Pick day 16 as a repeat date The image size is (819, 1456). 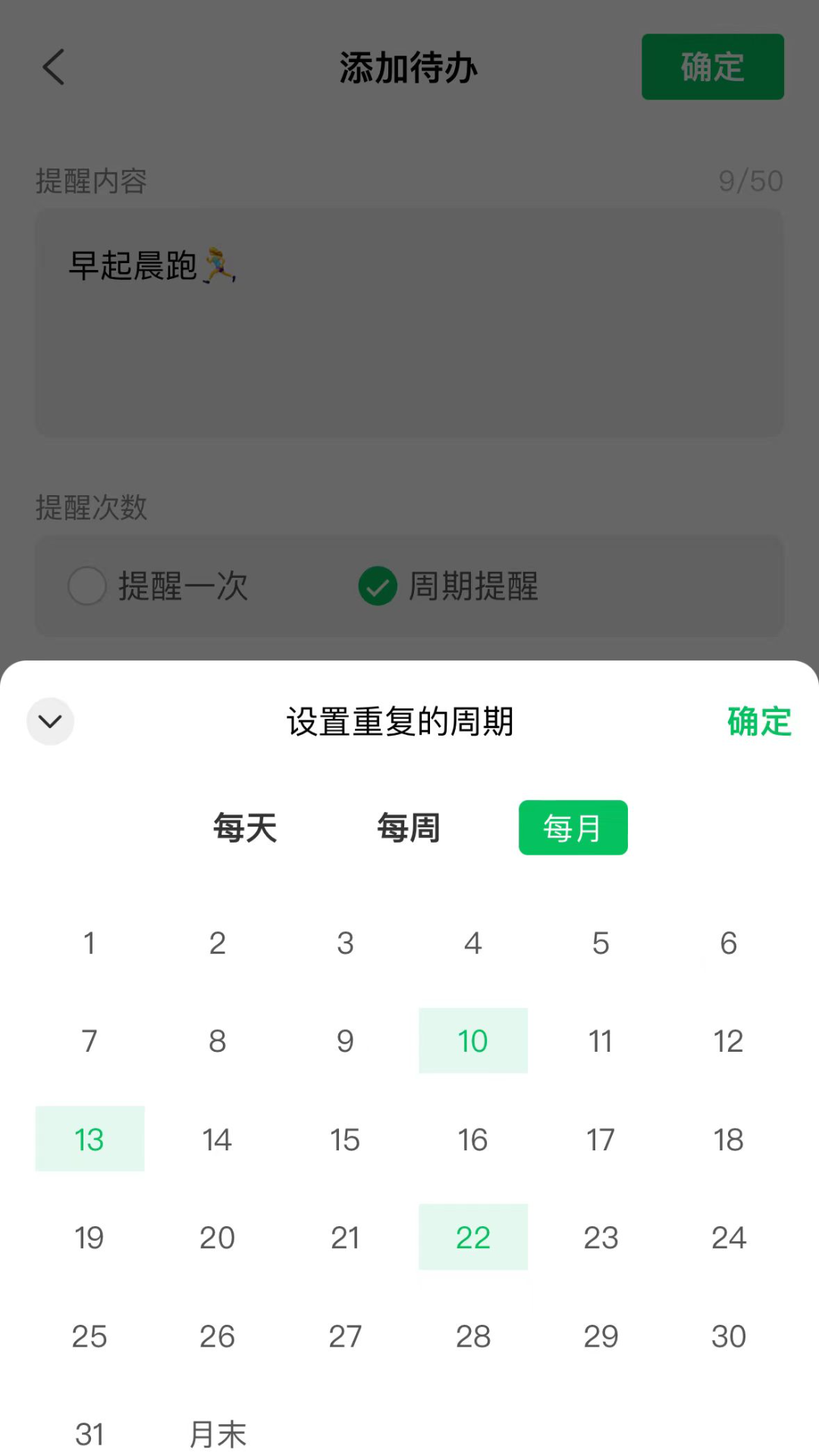(472, 1138)
